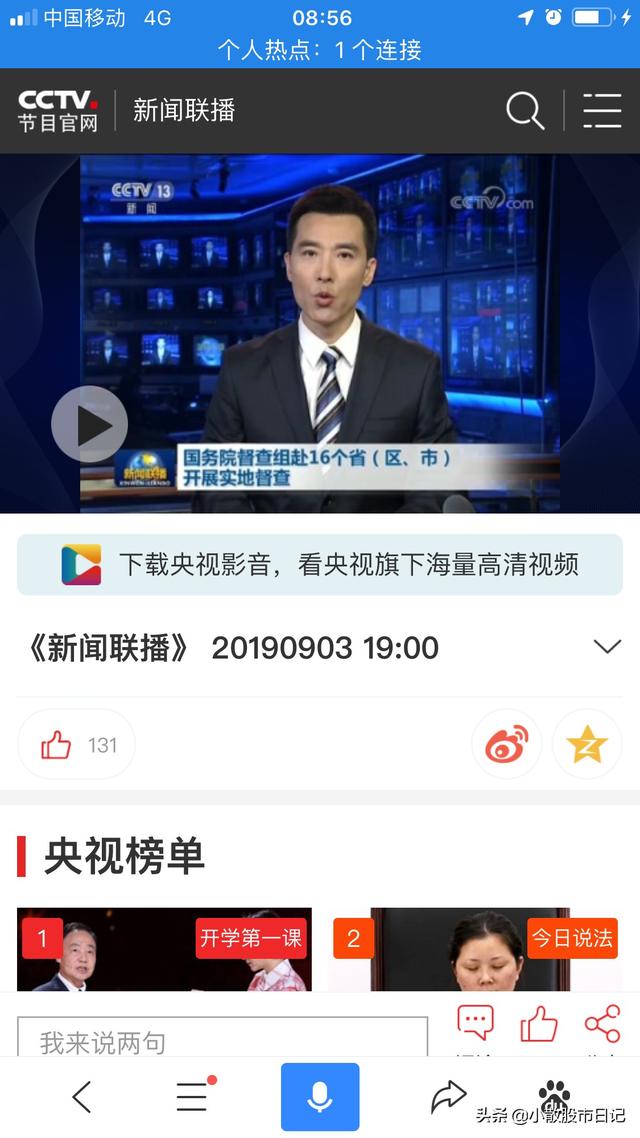The image size is (640, 1138).
Task: Share this page from the browser toolbar
Action: pyautogui.click(x=449, y=1097)
